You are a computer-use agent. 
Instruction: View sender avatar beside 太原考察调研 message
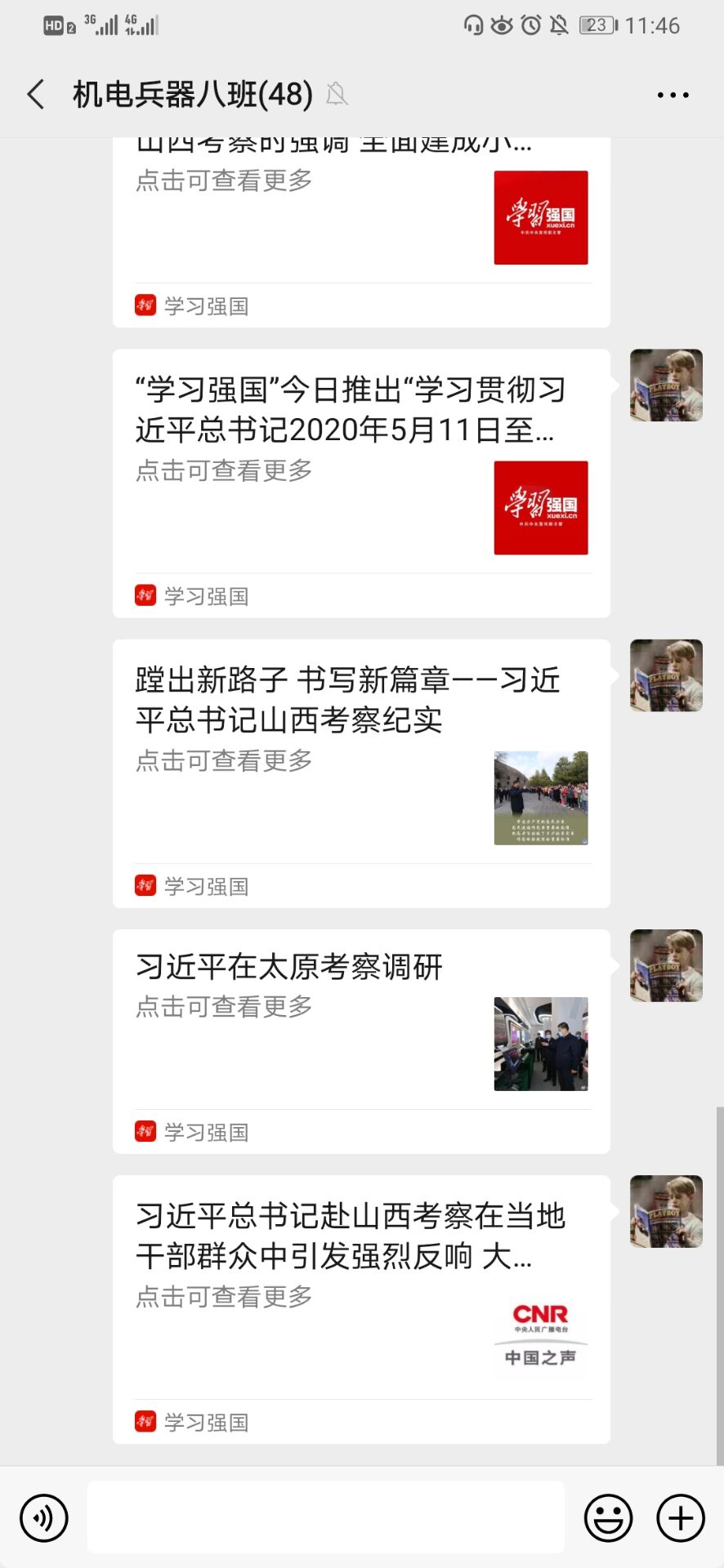click(666, 965)
